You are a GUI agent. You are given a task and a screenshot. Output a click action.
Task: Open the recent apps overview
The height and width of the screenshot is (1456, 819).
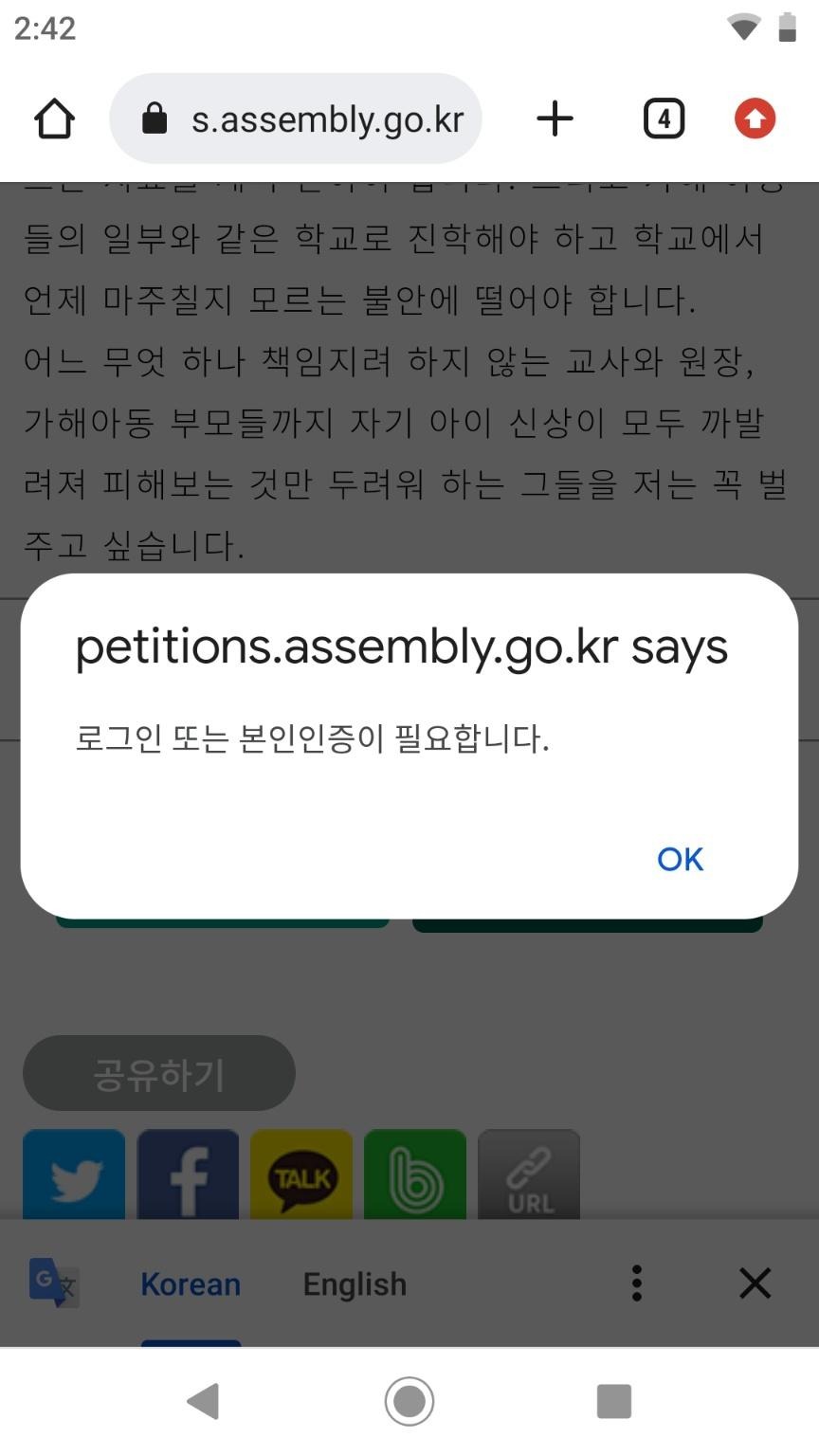[x=613, y=1401]
